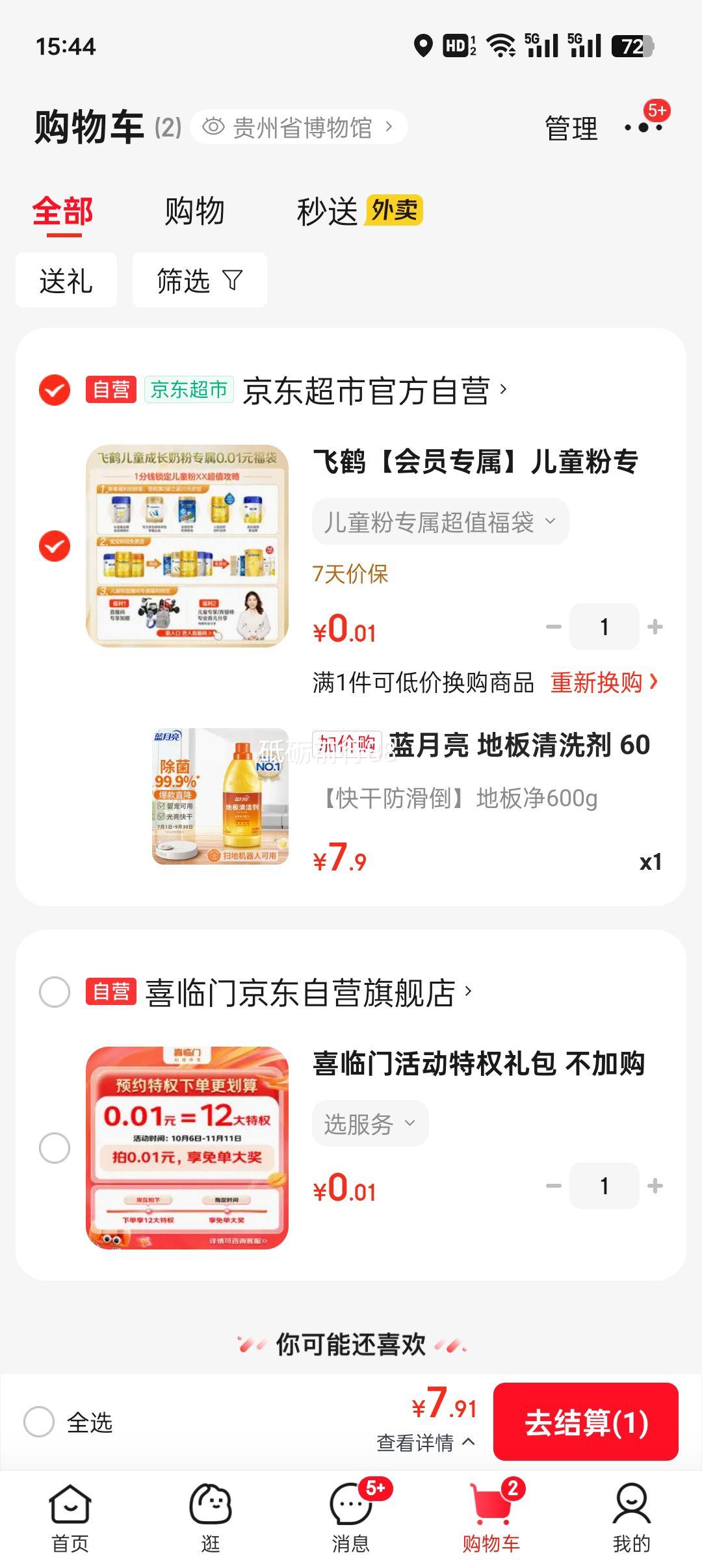Open the 筛选 filter
Image resolution: width=702 pixels, height=1568 pixels.
pyautogui.click(x=200, y=280)
